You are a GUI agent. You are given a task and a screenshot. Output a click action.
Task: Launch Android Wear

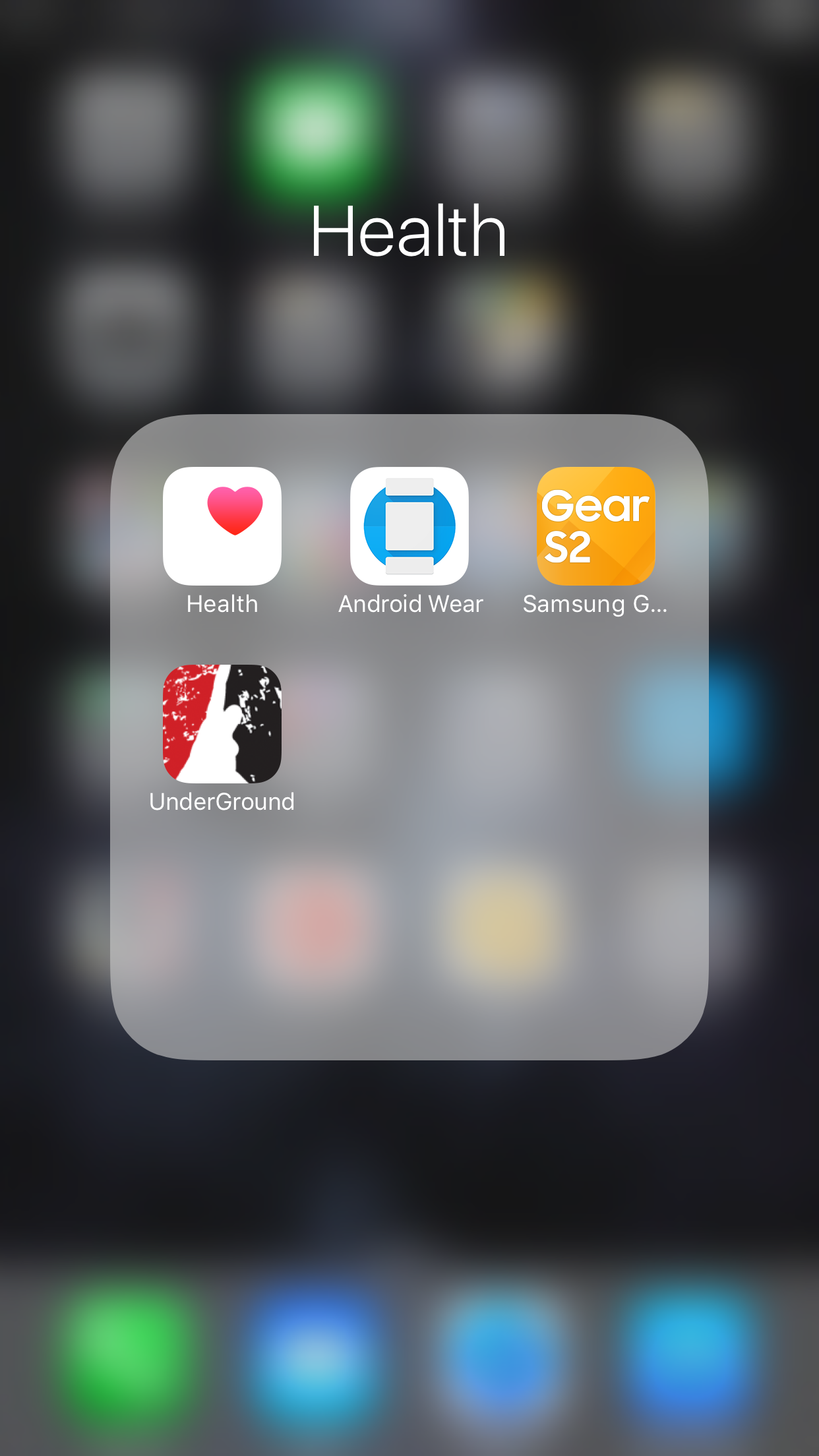(409, 526)
